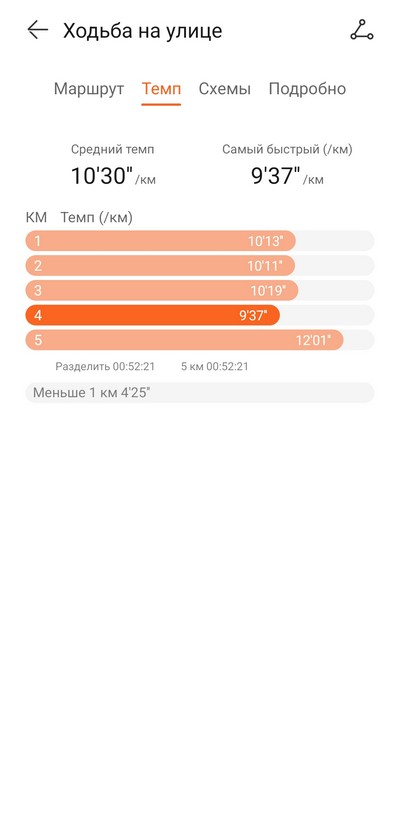Select the Темп tab
400x814 pixels.
coord(161,89)
